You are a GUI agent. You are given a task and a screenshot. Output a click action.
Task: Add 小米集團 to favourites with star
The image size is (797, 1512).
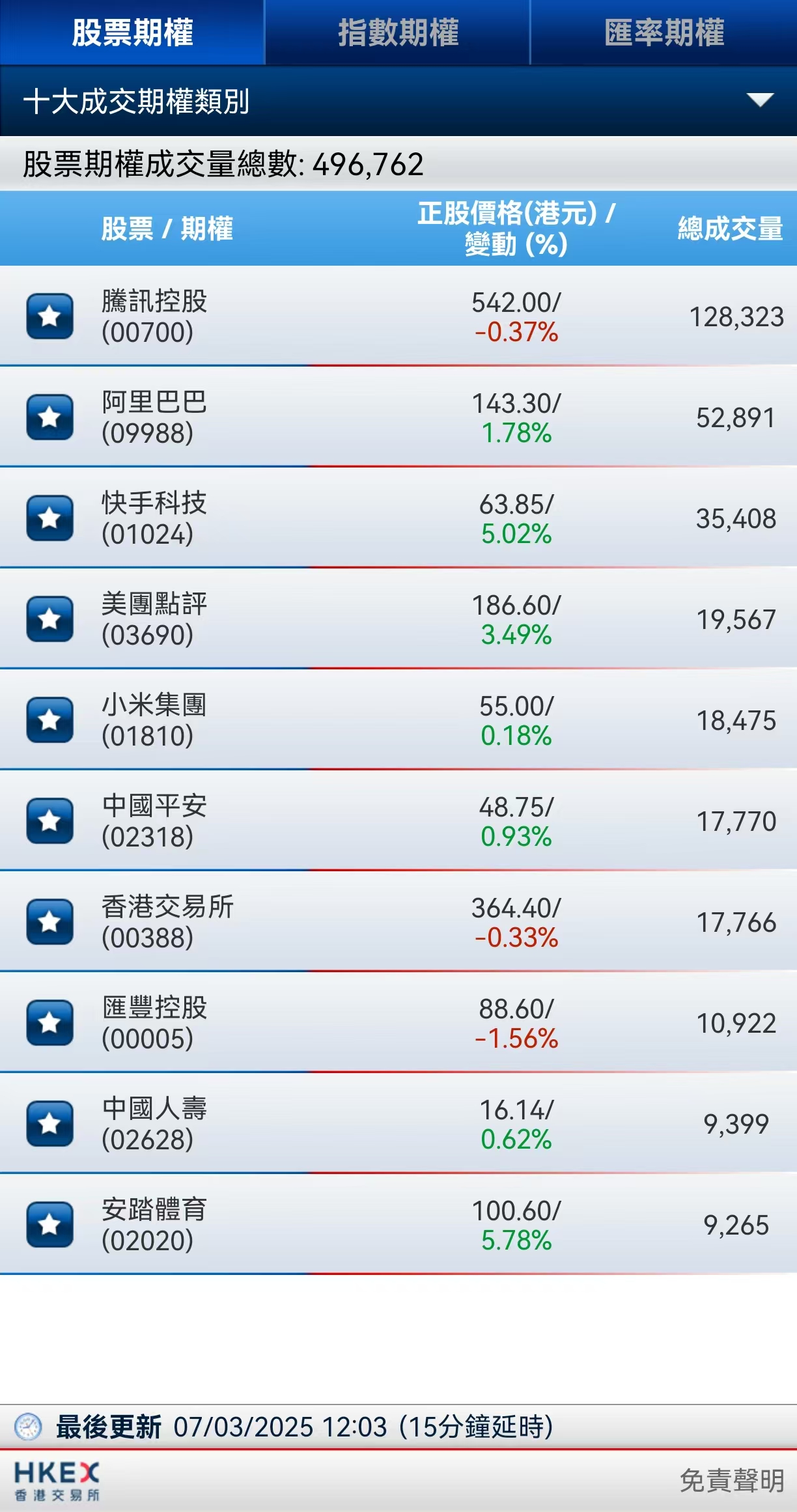(x=49, y=720)
